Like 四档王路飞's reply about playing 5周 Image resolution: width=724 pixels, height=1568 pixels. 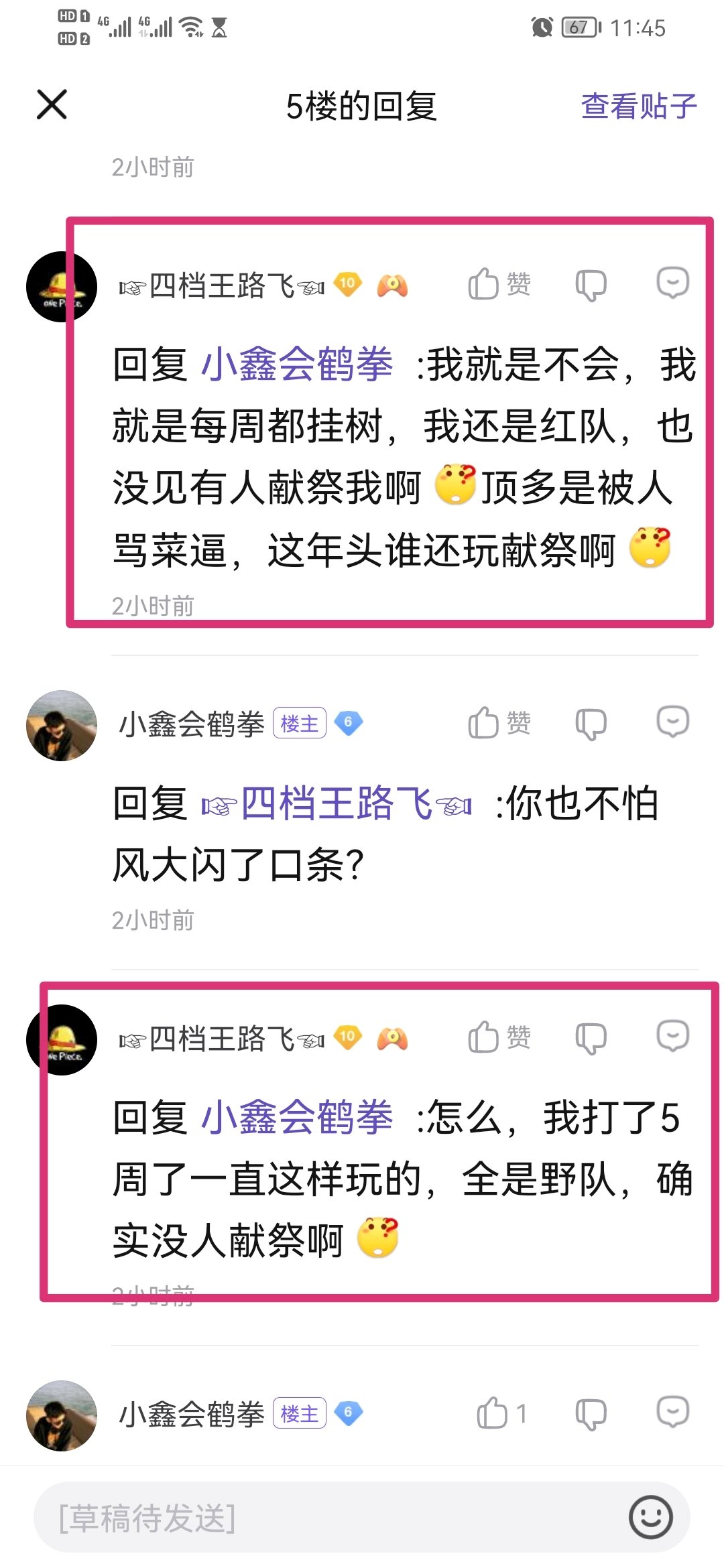[x=499, y=1037]
